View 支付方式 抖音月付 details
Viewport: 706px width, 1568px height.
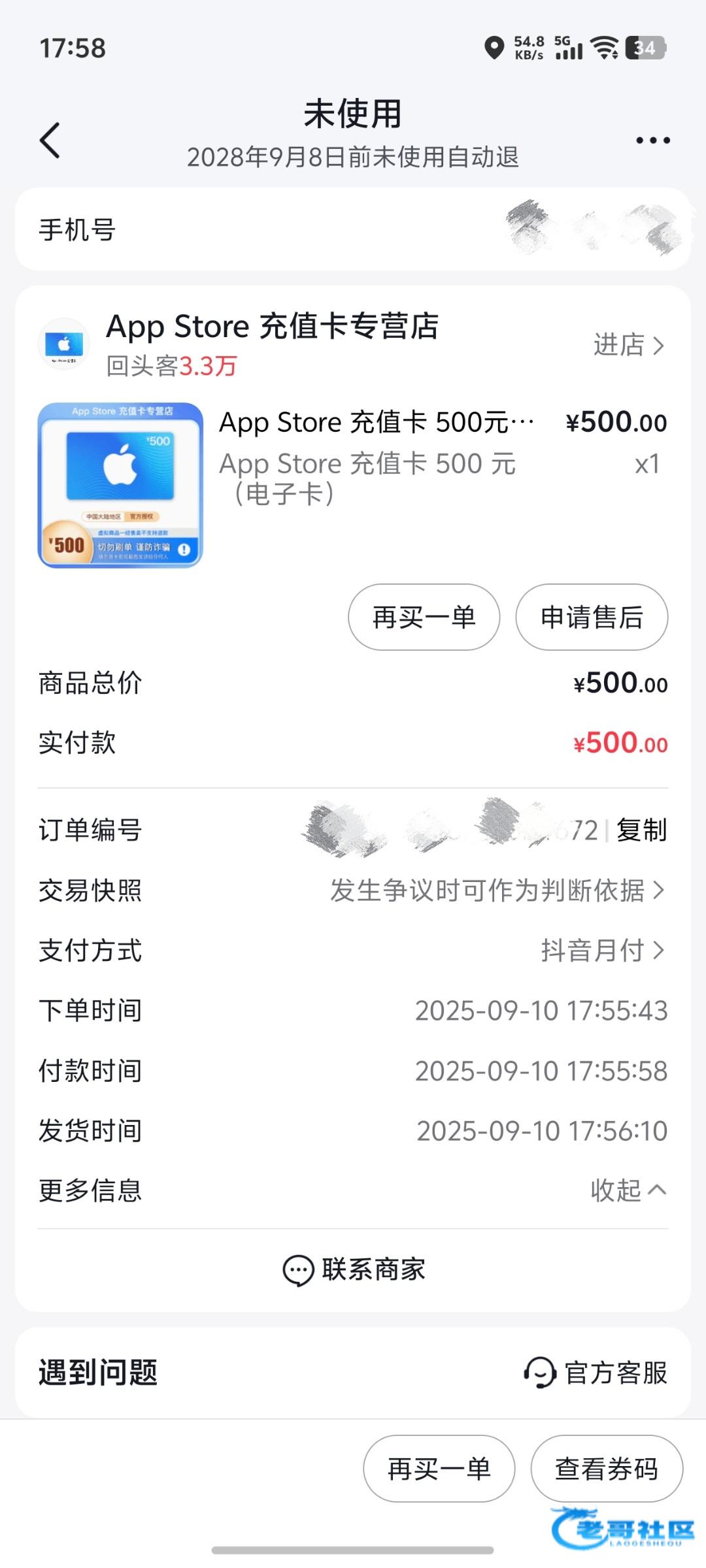601,951
